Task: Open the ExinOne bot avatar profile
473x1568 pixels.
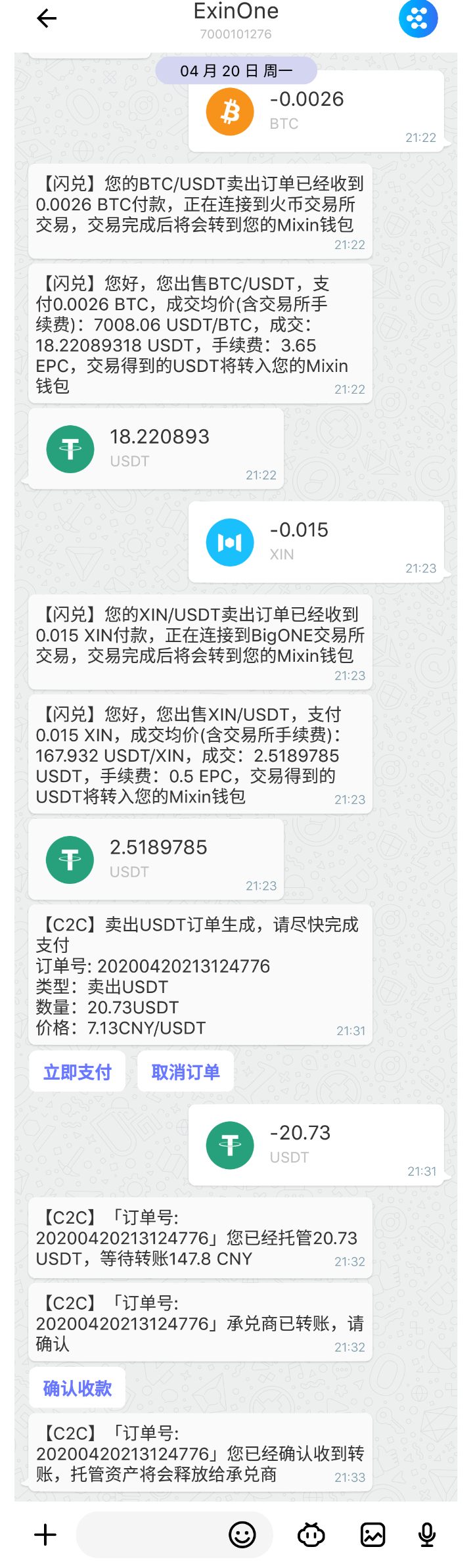Action: pyautogui.click(x=418, y=18)
